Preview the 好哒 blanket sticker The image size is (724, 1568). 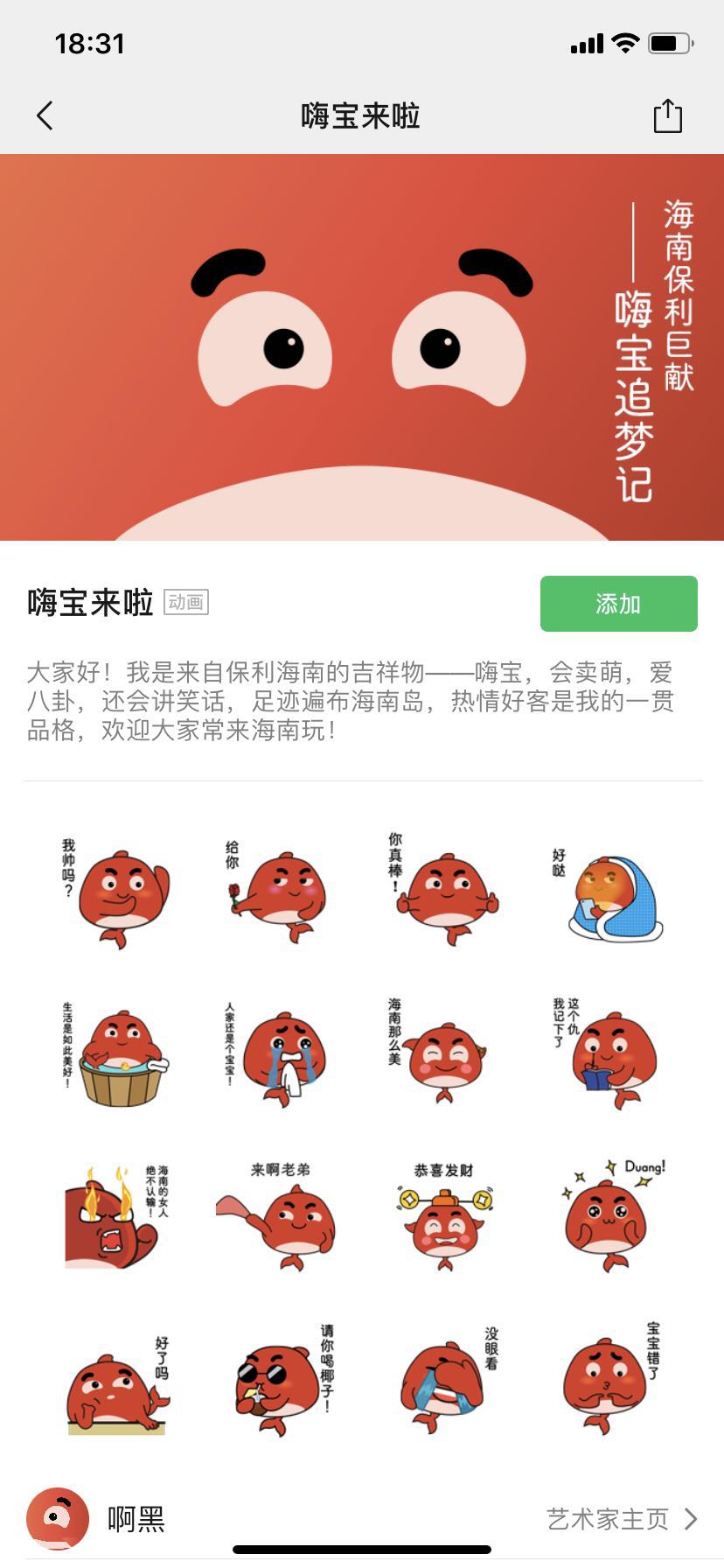click(609, 894)
